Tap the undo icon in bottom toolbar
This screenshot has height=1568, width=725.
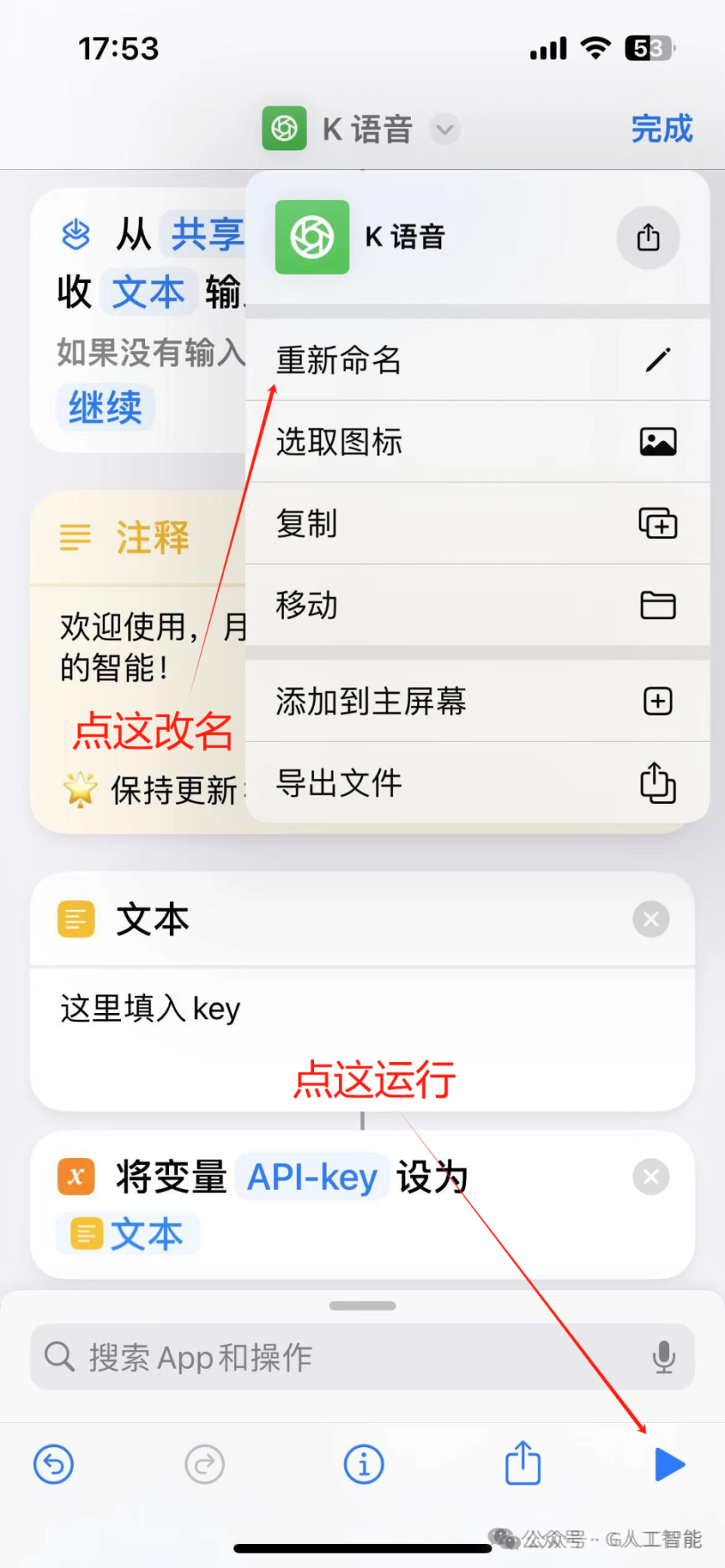point(53,1464)
